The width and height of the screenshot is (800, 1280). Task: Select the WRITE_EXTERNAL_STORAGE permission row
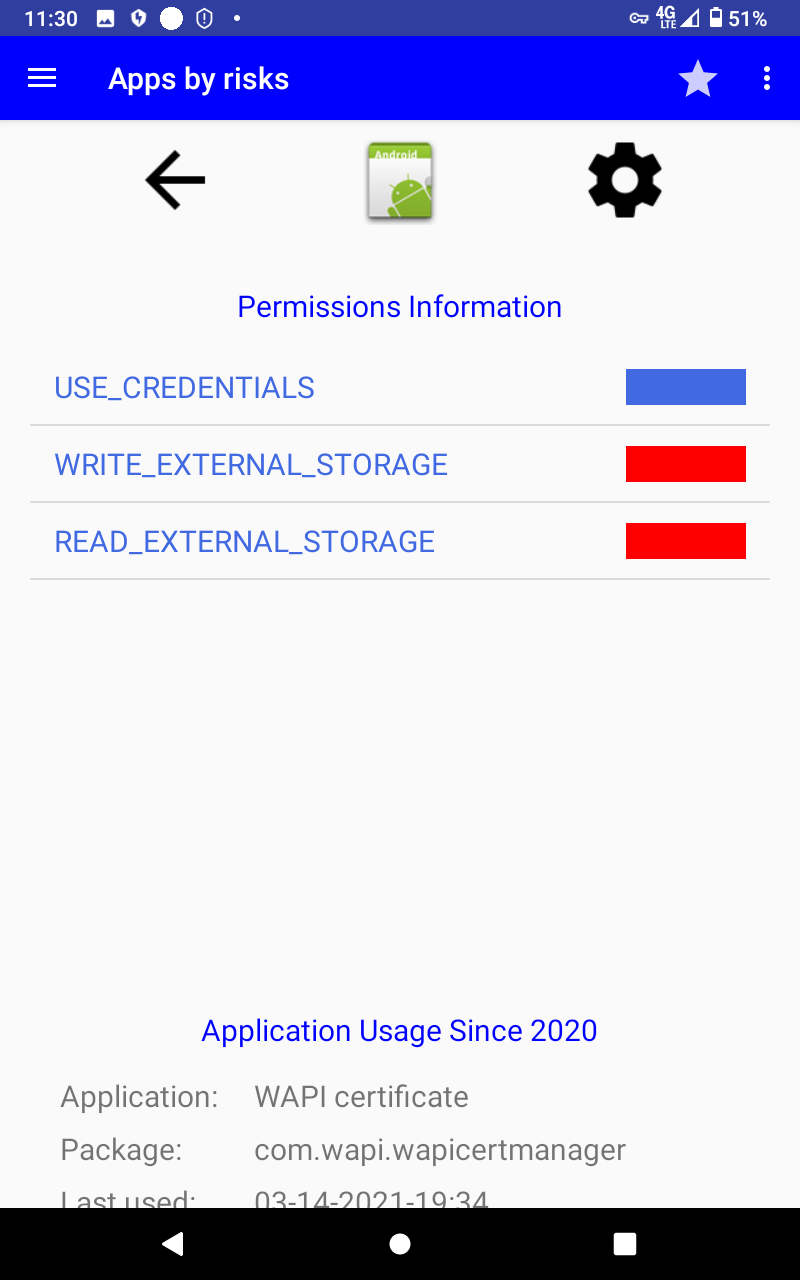click(x=400, y=464)
